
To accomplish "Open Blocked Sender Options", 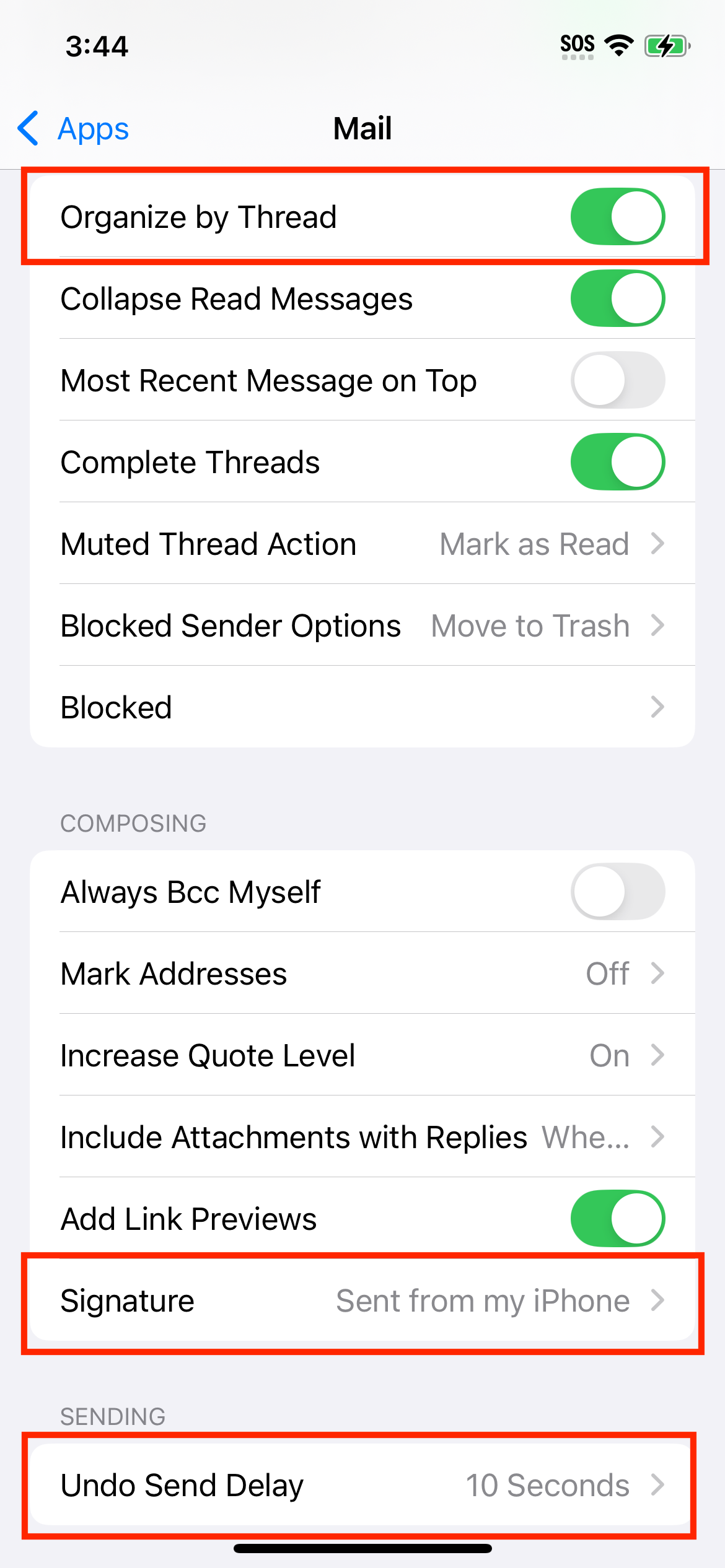I will tap(362, 625).
